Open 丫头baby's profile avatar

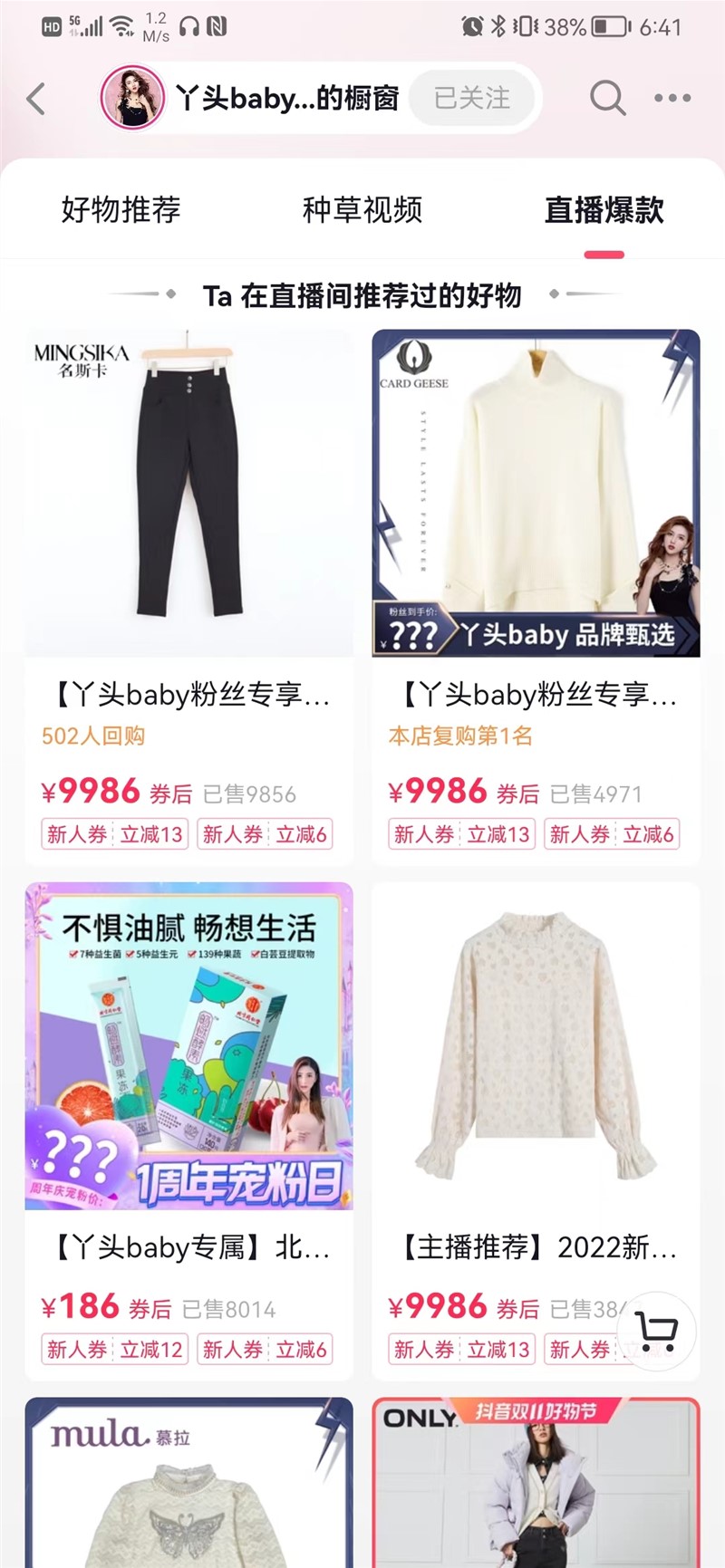click(x=132, y=97)
